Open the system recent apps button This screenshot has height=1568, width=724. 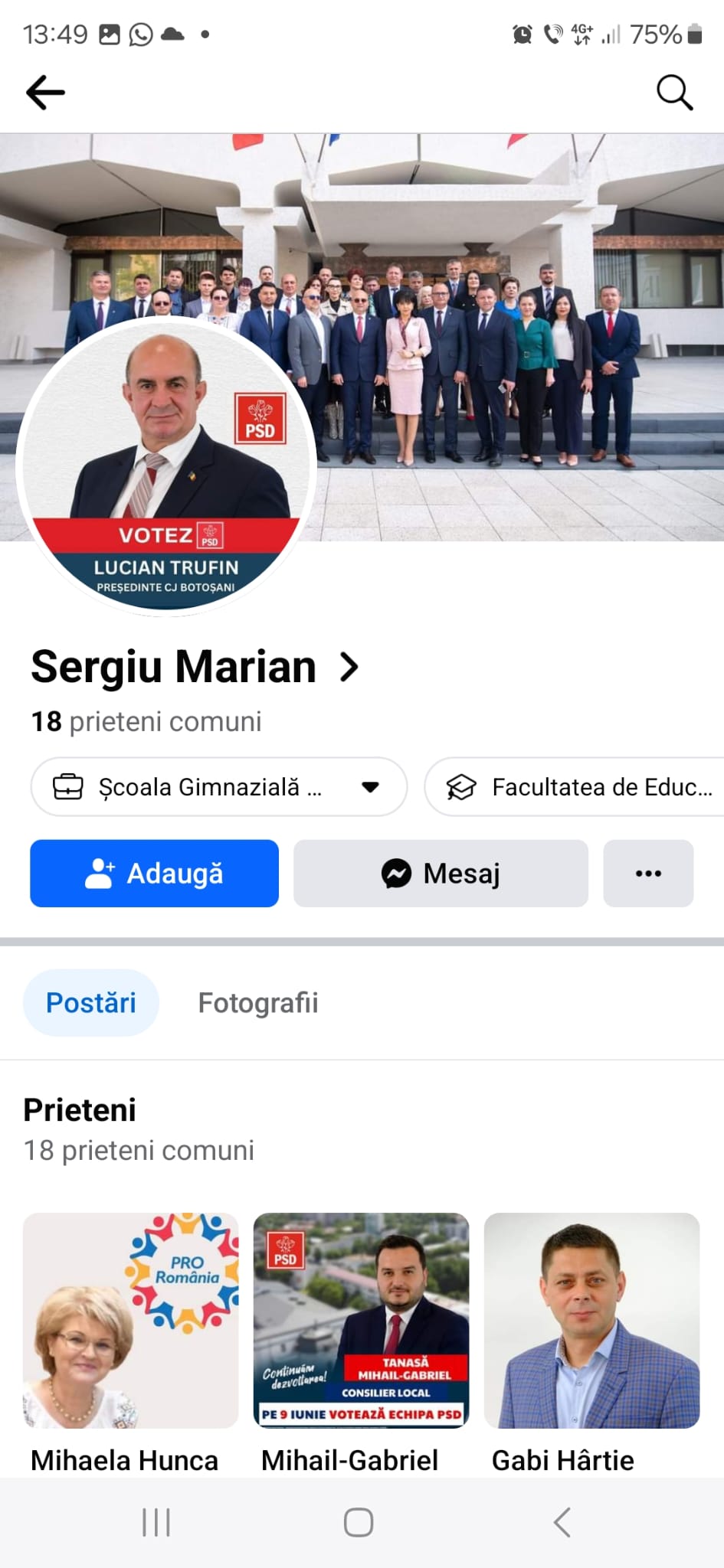pyautogui.click(x=156, y=1523)
